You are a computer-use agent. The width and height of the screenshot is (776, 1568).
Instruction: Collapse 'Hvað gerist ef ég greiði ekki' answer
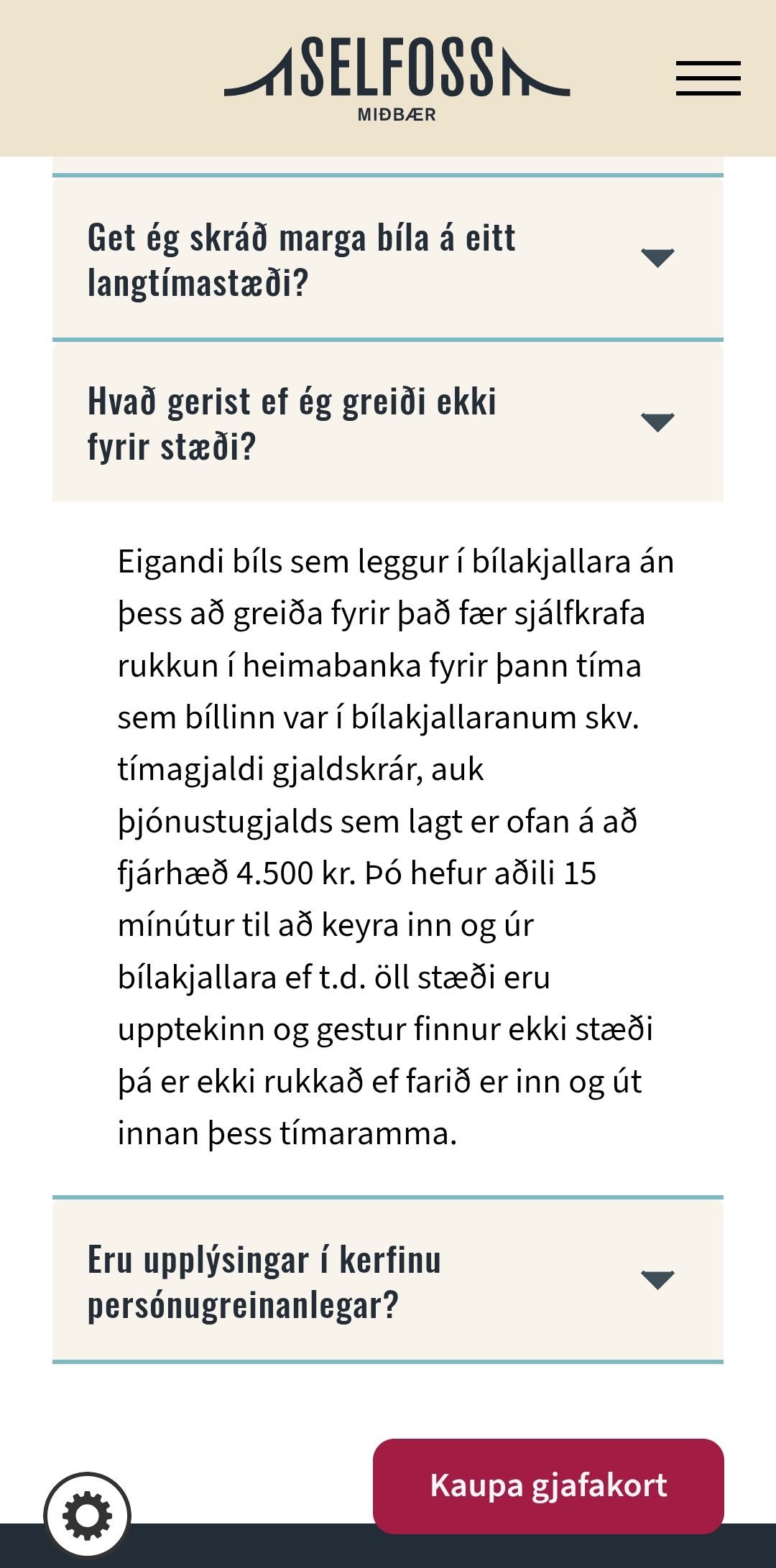click(388, 422)
